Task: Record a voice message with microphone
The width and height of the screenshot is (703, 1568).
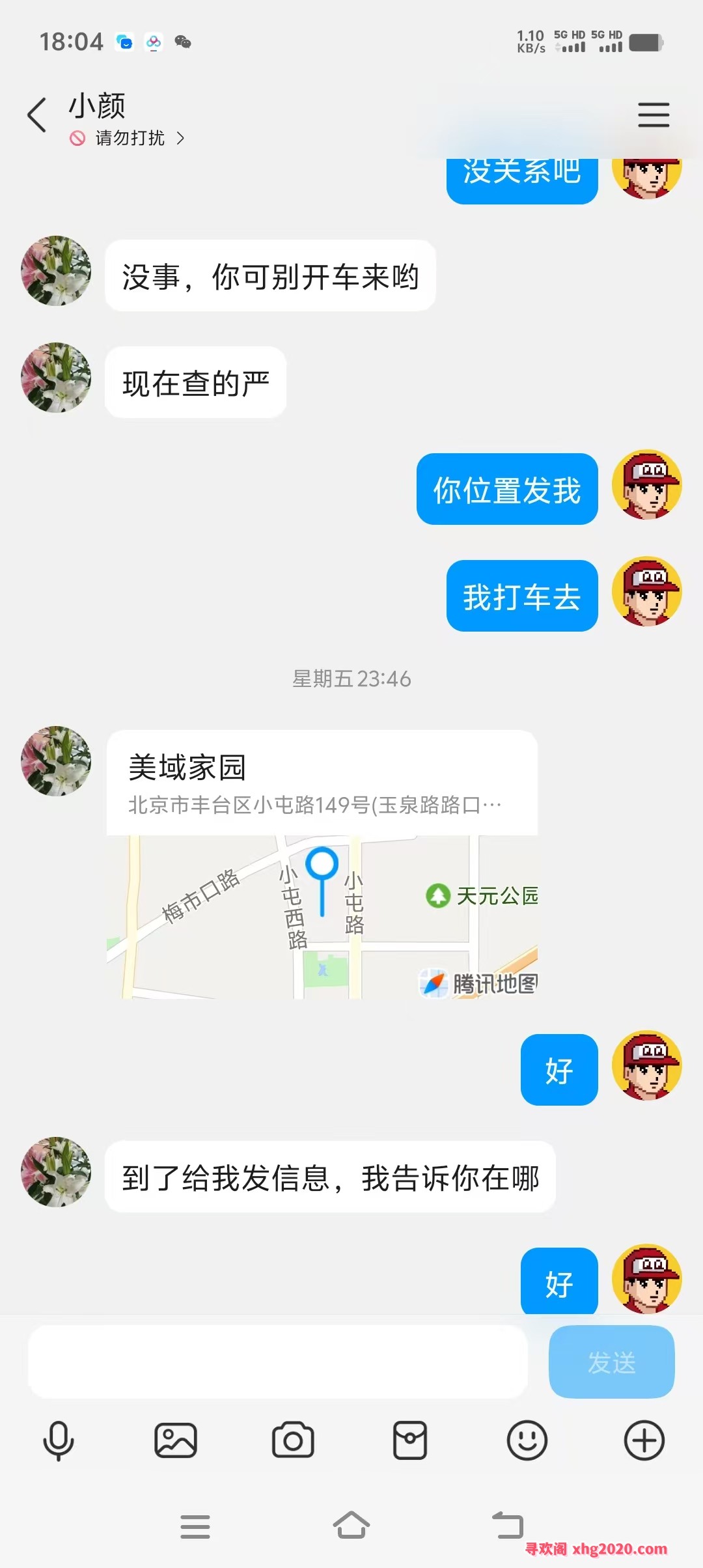Action: click(x=59, y=1440)
